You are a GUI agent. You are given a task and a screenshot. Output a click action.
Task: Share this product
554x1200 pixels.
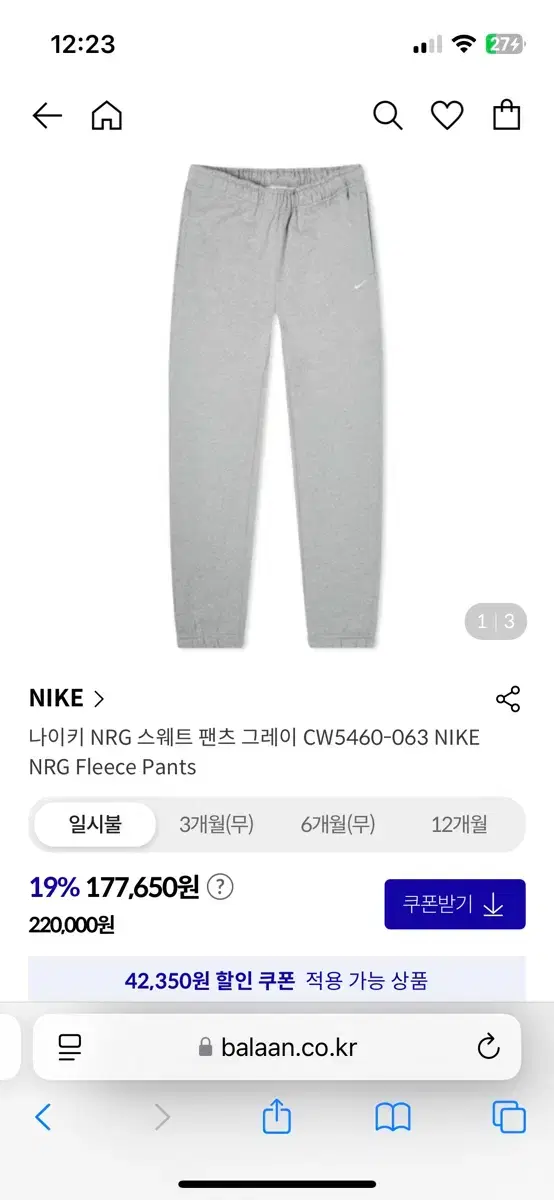click(x=508, y=699)
